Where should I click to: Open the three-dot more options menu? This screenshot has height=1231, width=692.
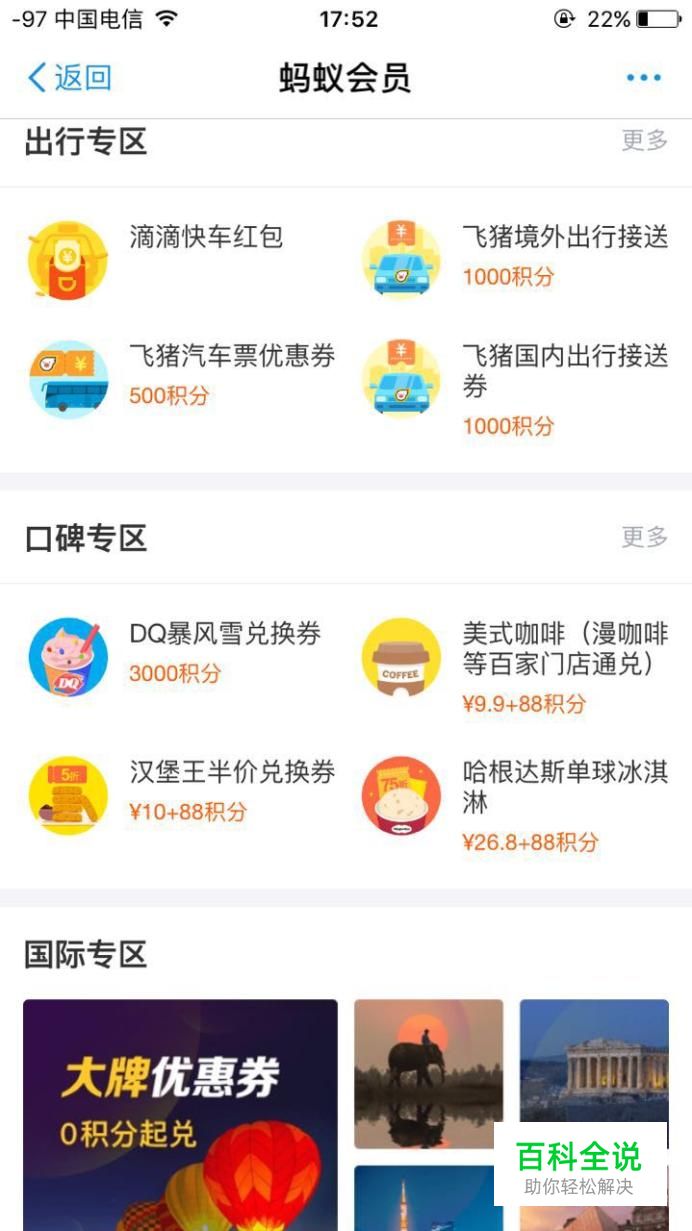coord(643,78)
